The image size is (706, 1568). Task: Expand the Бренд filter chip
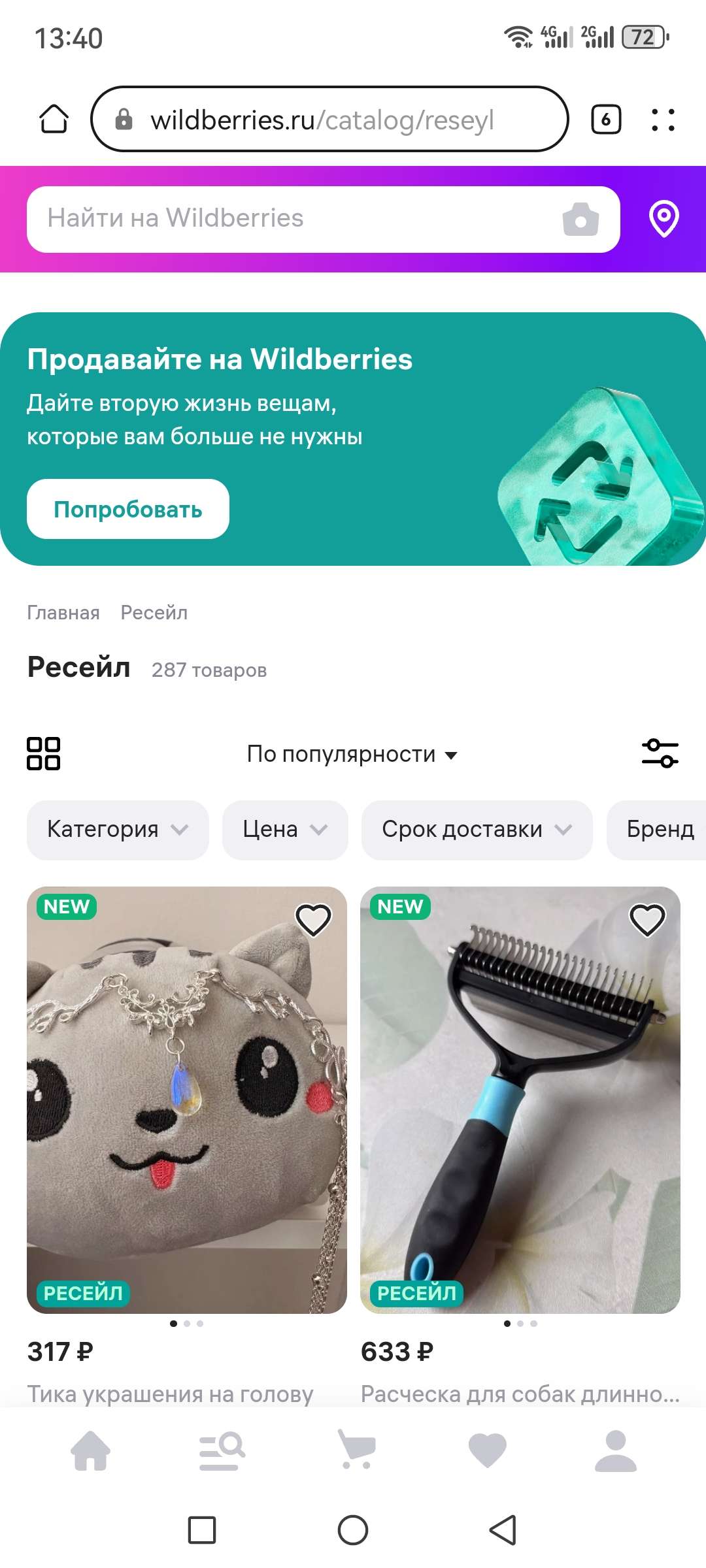[x=659, y=830]
